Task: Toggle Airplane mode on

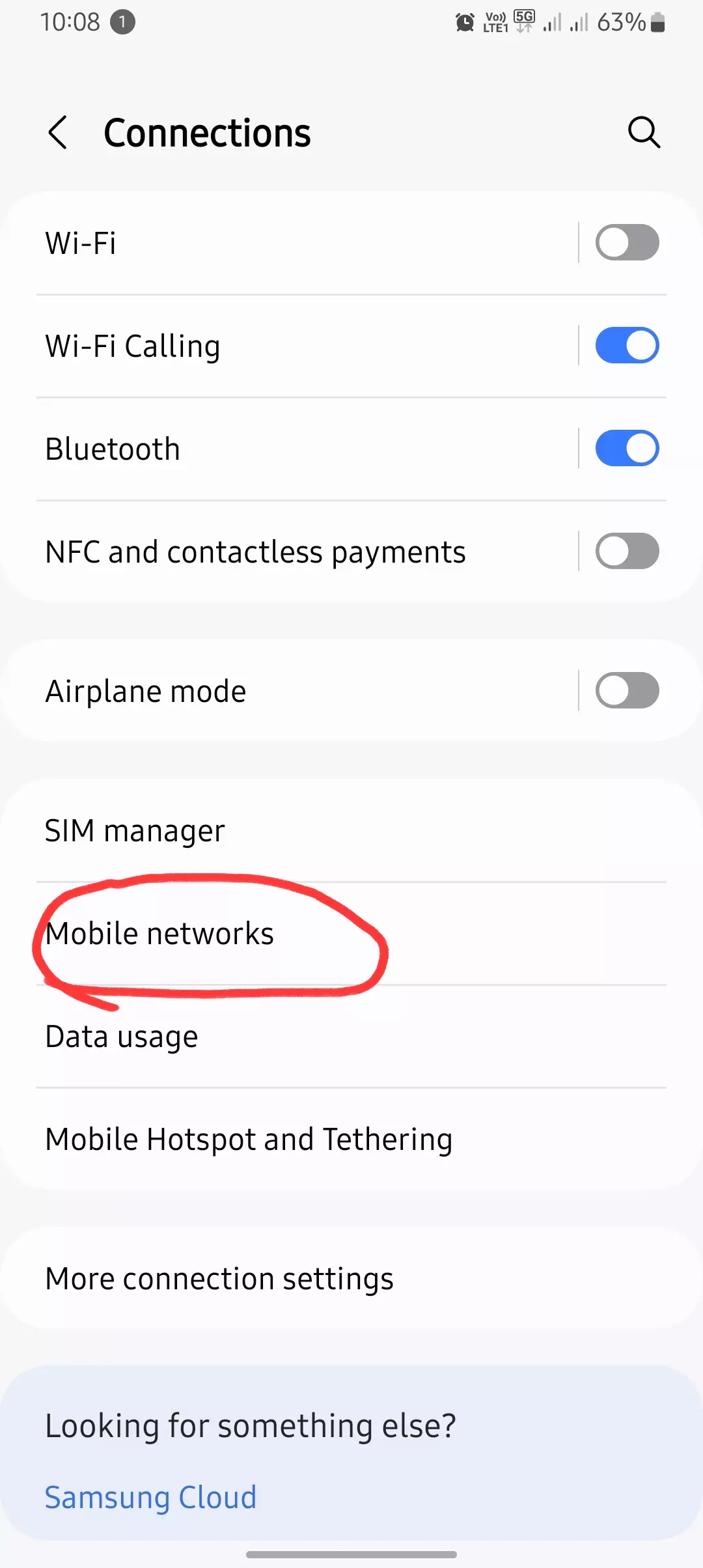Action: pos(627,691)
